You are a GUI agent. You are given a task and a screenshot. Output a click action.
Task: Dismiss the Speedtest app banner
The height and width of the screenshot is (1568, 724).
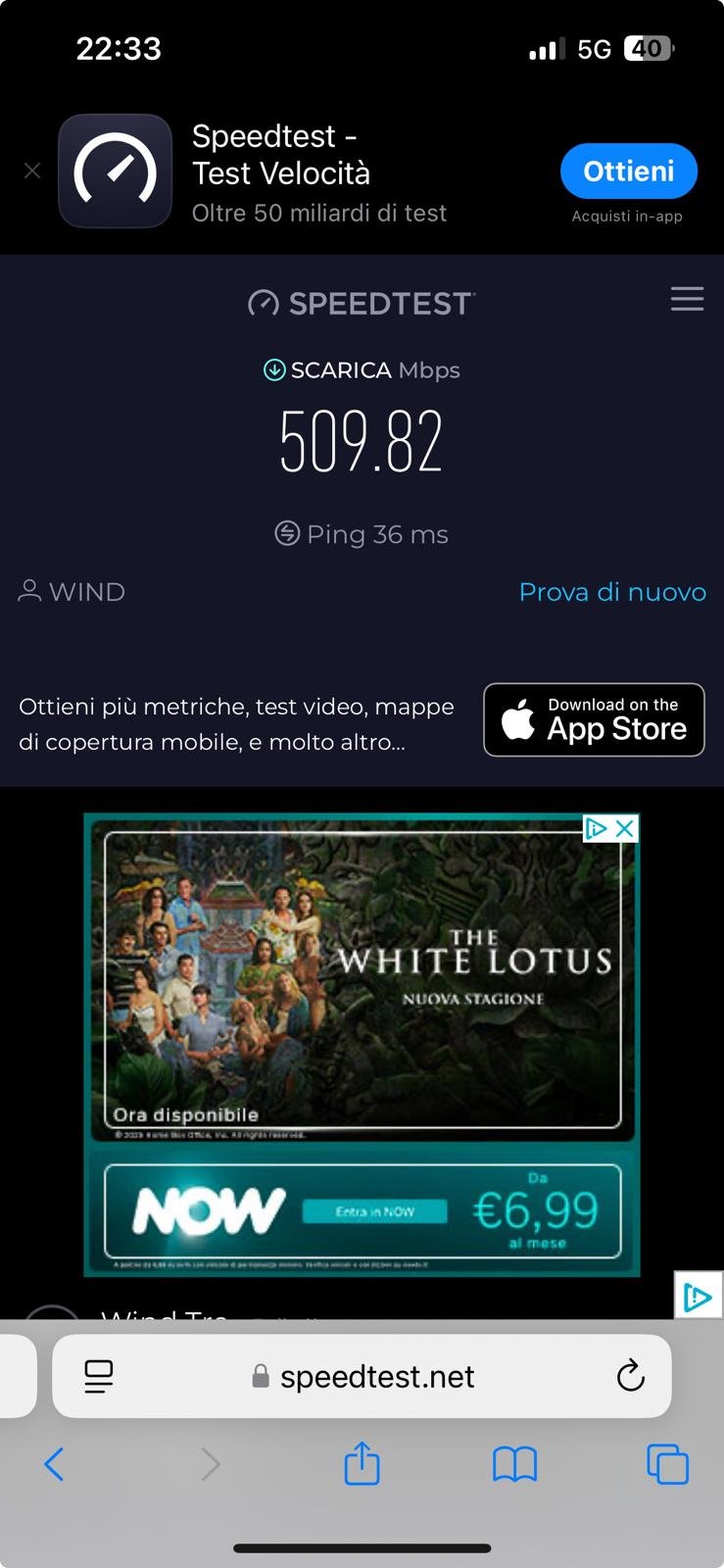[32, 171]
